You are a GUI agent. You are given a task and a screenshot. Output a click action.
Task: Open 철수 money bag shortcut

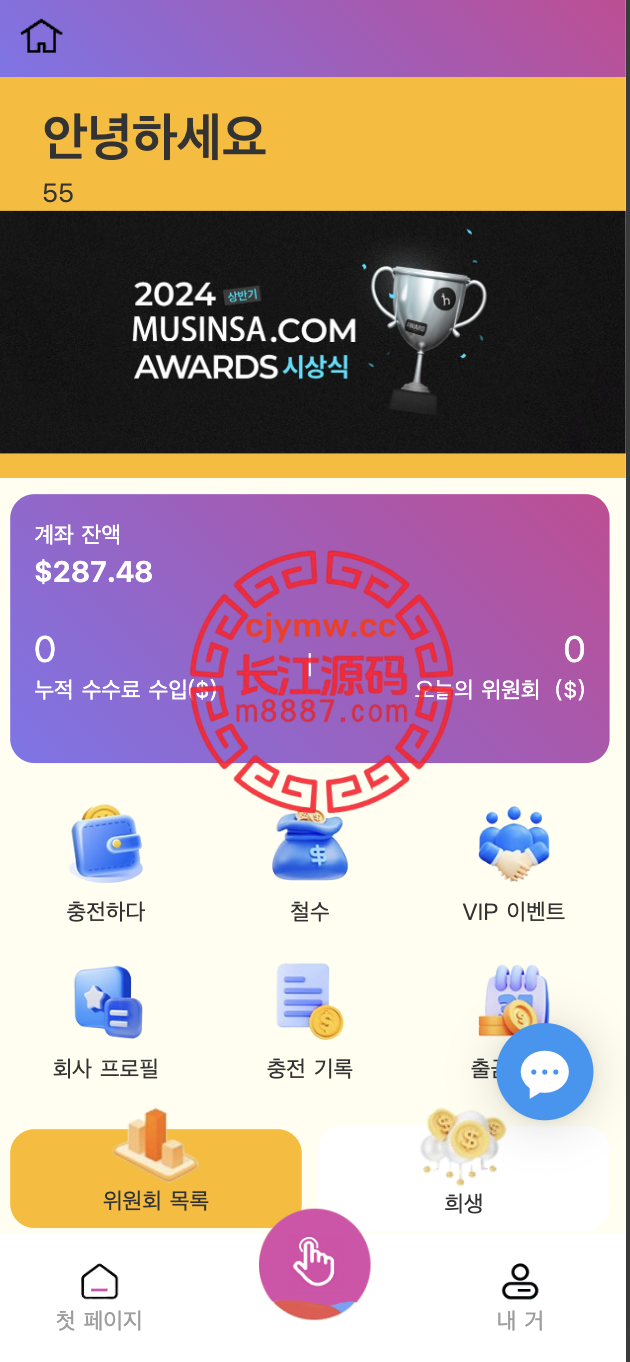310,862
